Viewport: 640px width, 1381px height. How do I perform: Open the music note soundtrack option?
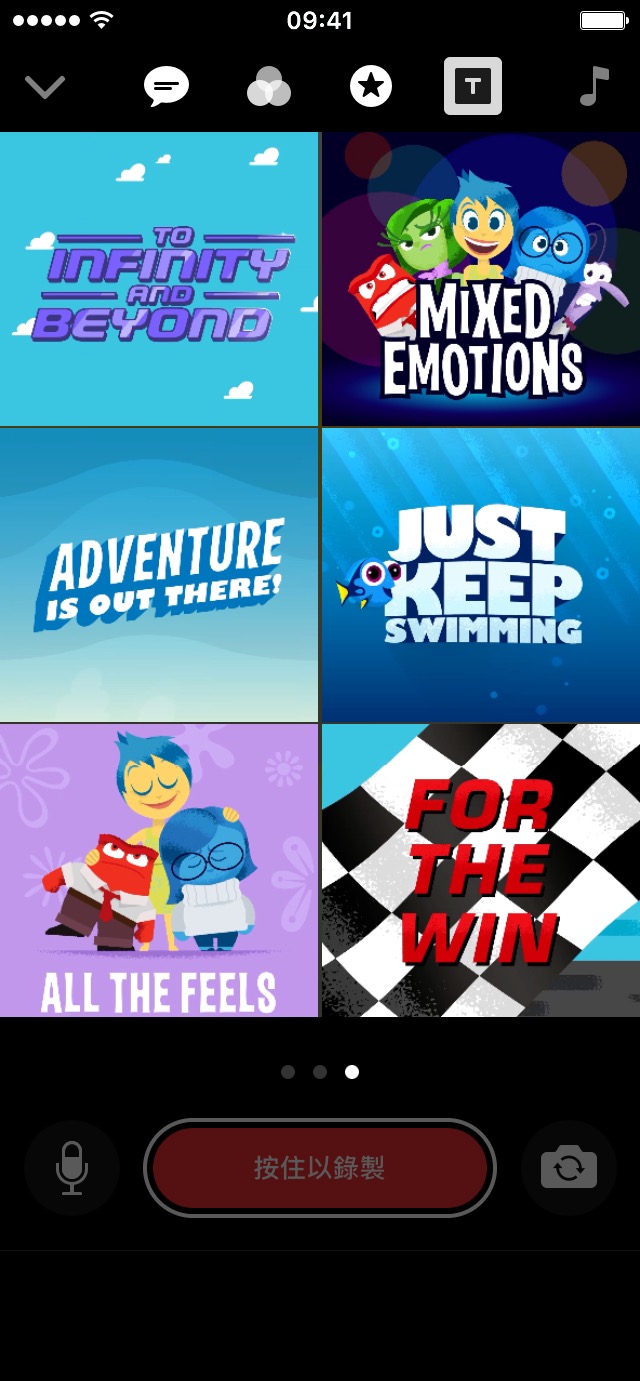tap(594, 87)
